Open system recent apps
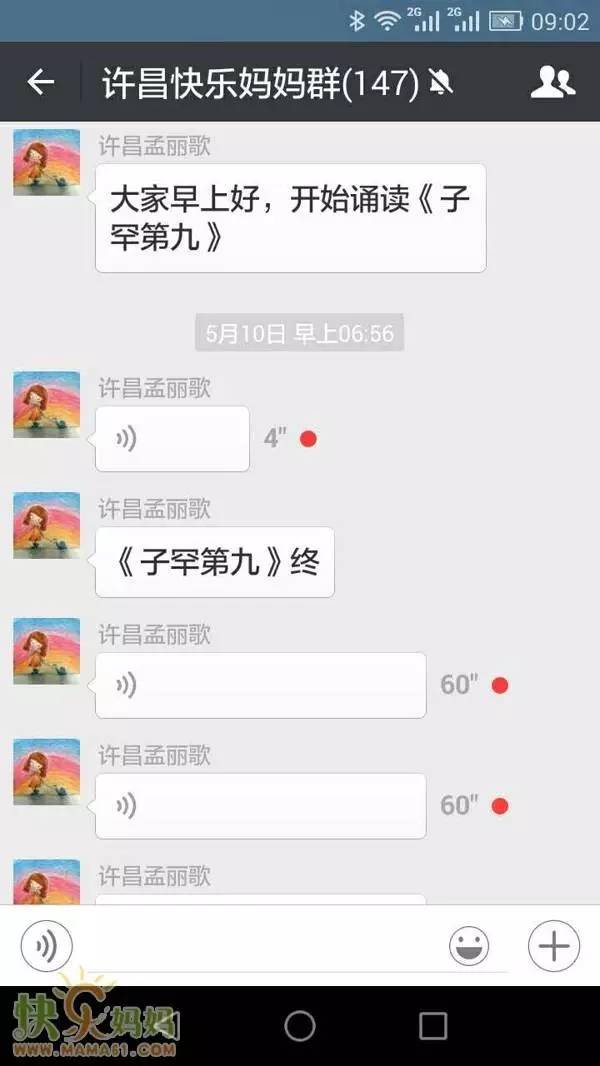The image size is (600, 1066). pos(433,1025)
